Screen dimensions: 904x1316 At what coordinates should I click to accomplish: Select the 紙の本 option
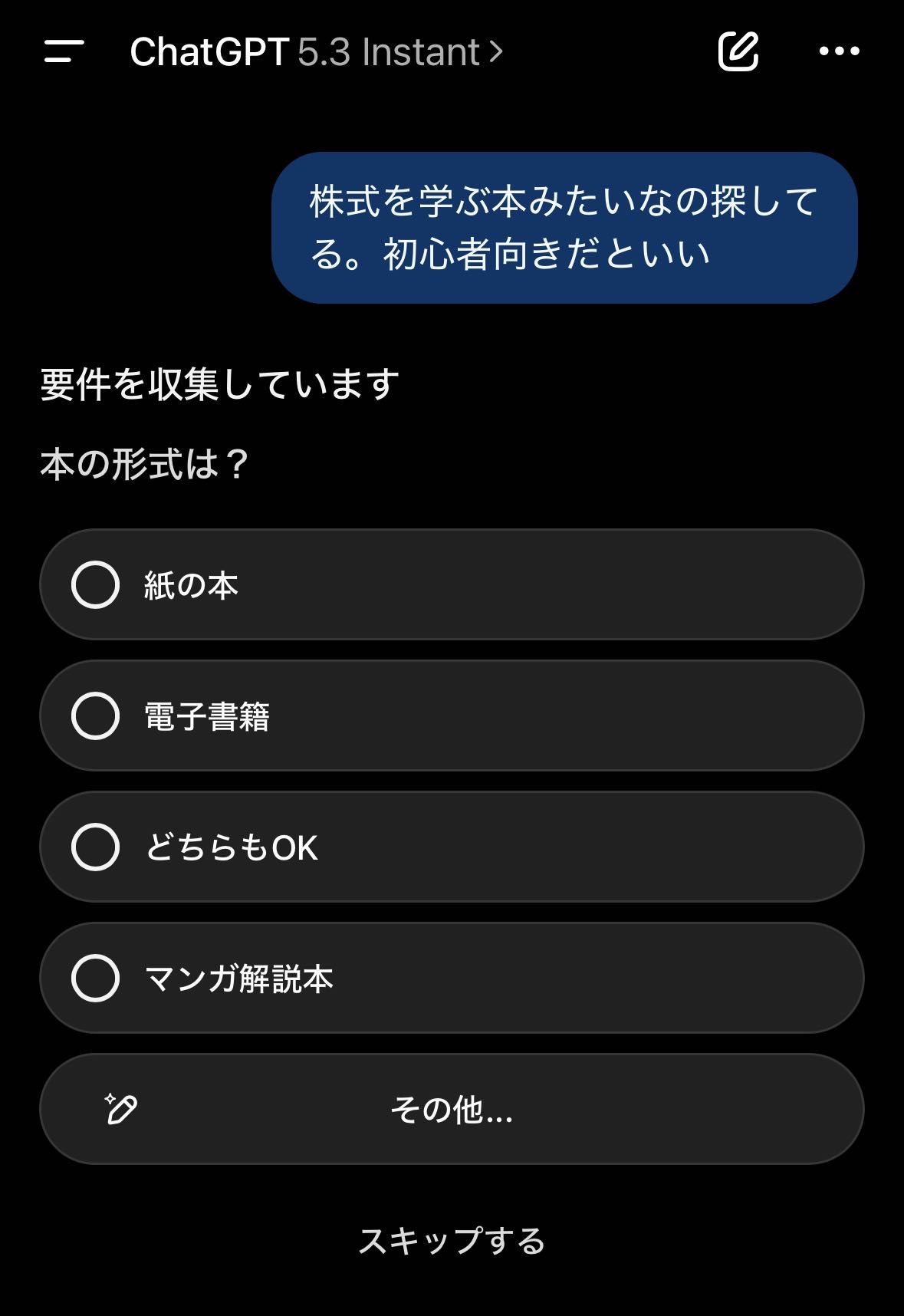point(451,584)
